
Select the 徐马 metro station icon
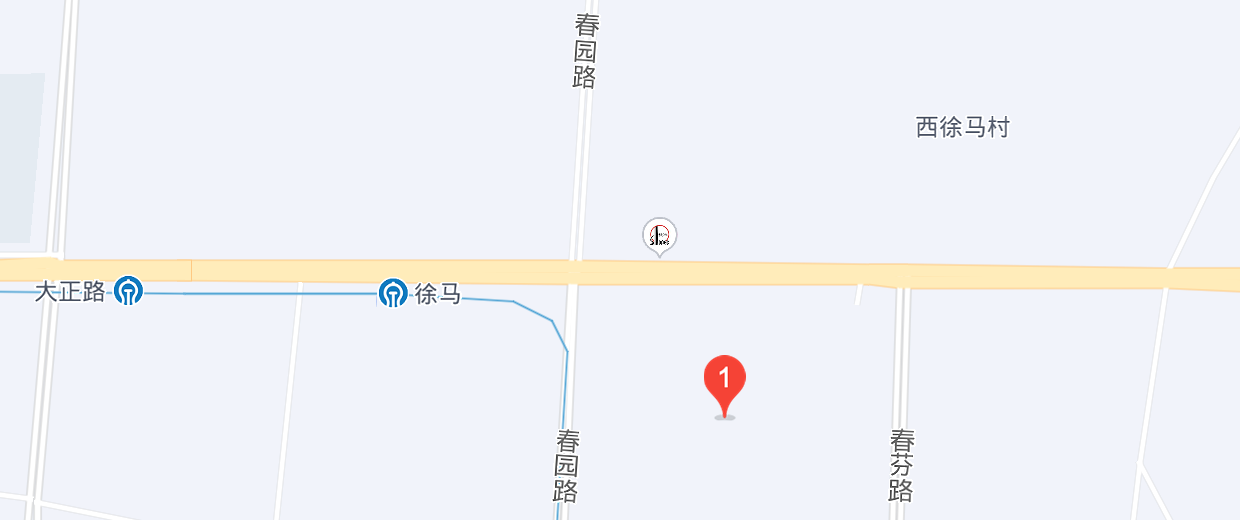(393, 293)
